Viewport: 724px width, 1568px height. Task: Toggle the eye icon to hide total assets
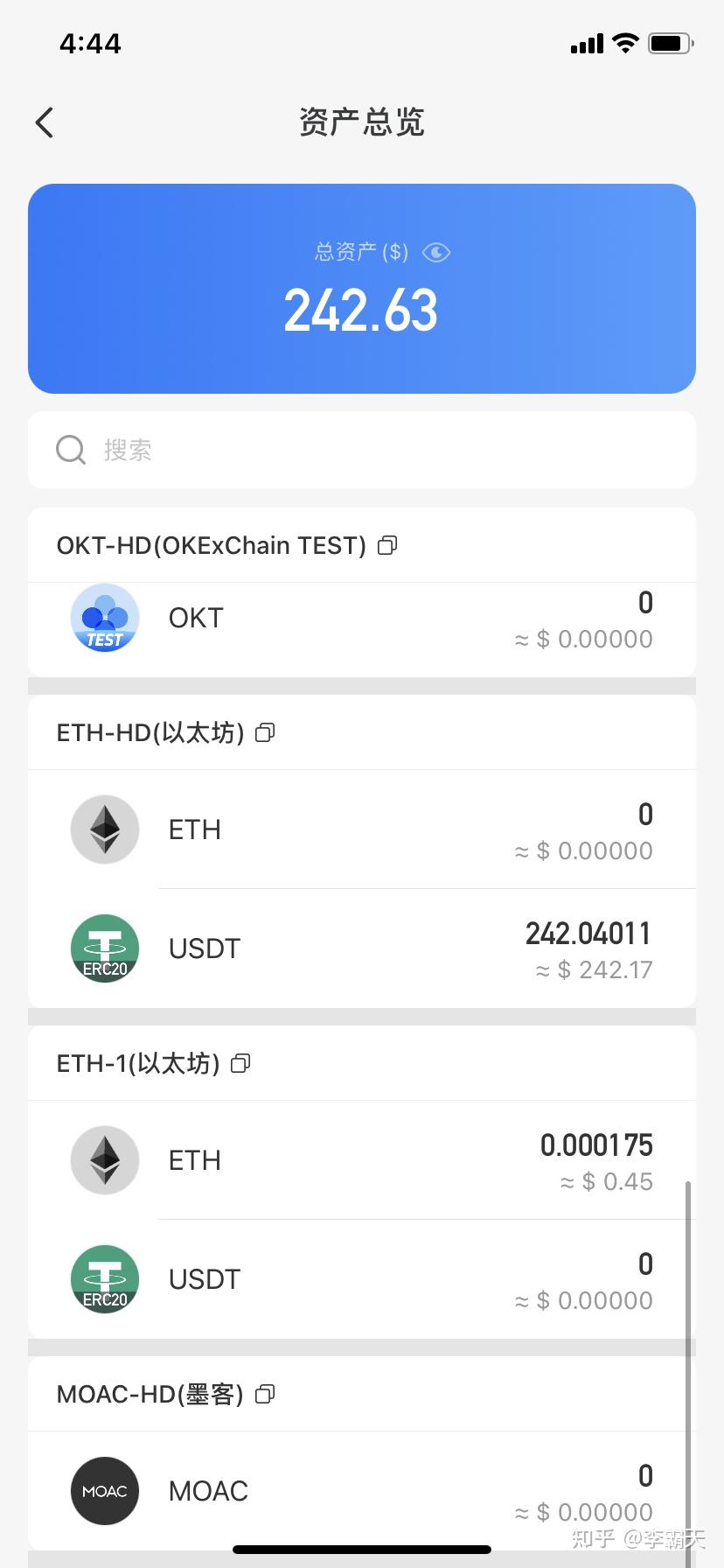point(435,251)
